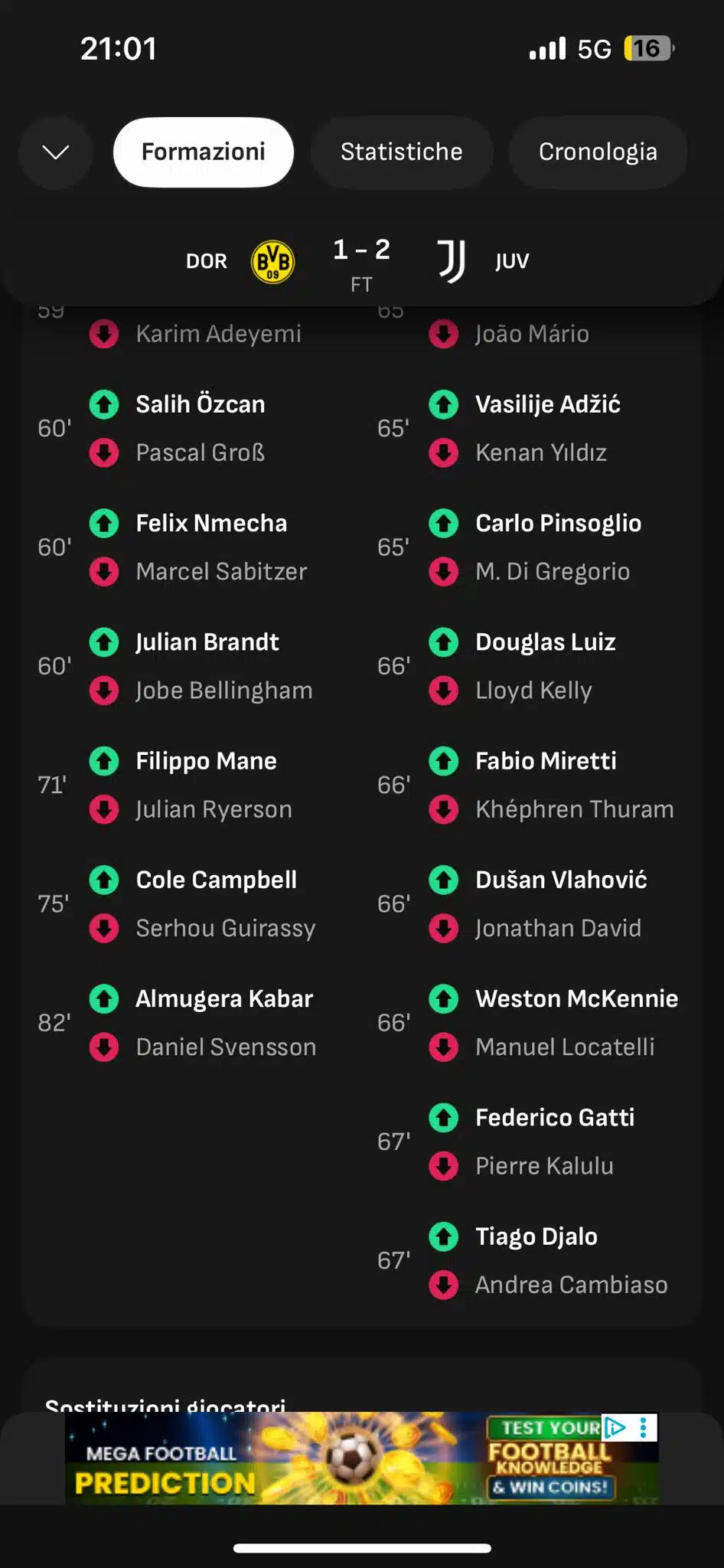724x1568 pixels.
Task: Collapse the match view with the chevron button
Action: click(x=55, y=152)
